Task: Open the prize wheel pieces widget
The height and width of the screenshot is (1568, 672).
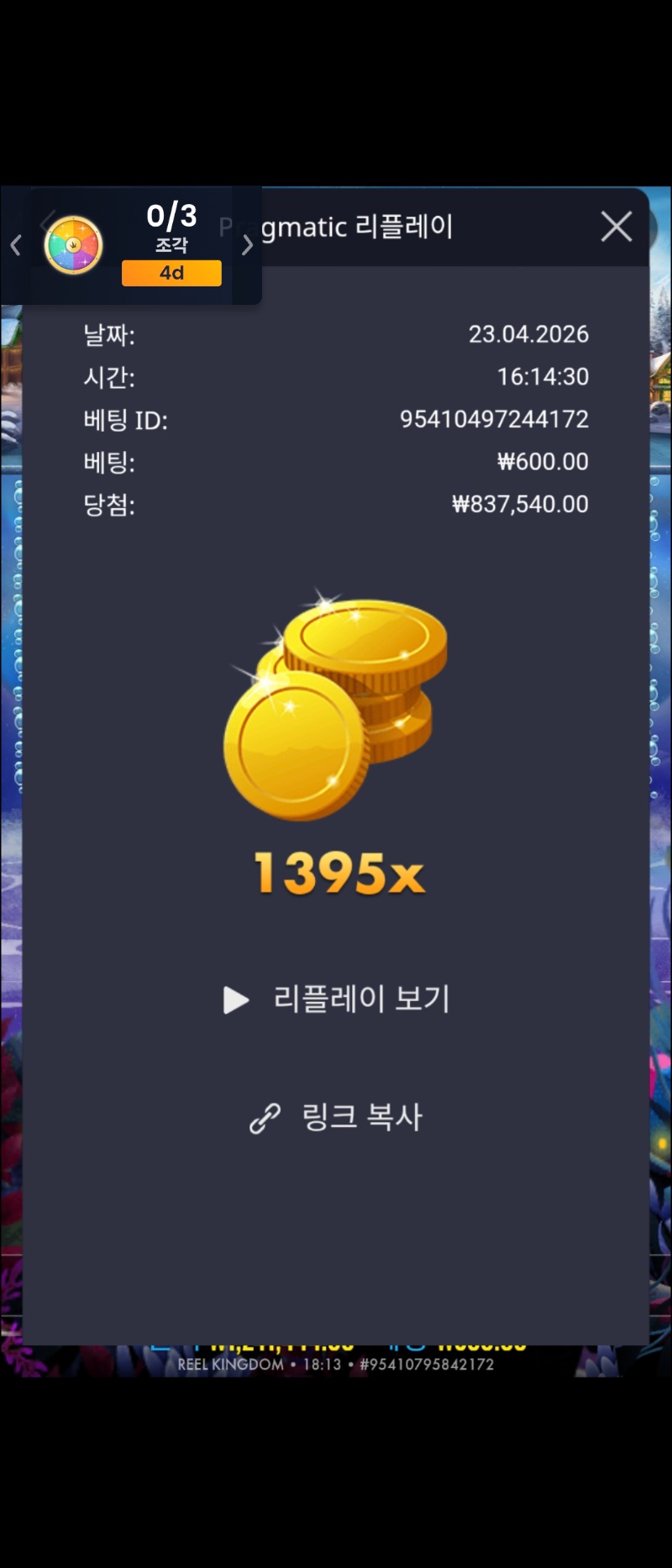Action: pos(74,245)
